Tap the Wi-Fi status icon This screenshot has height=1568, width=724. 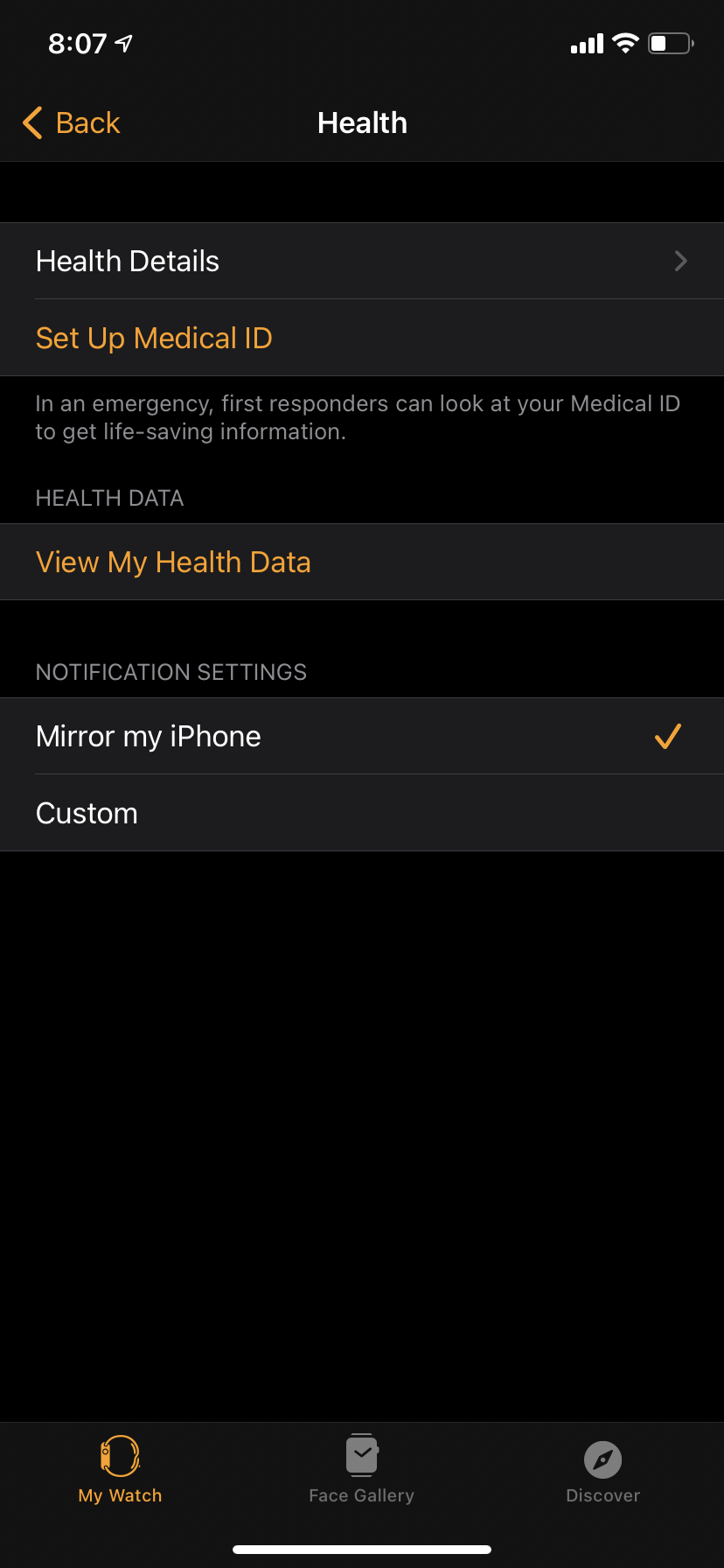click(626, 42)
